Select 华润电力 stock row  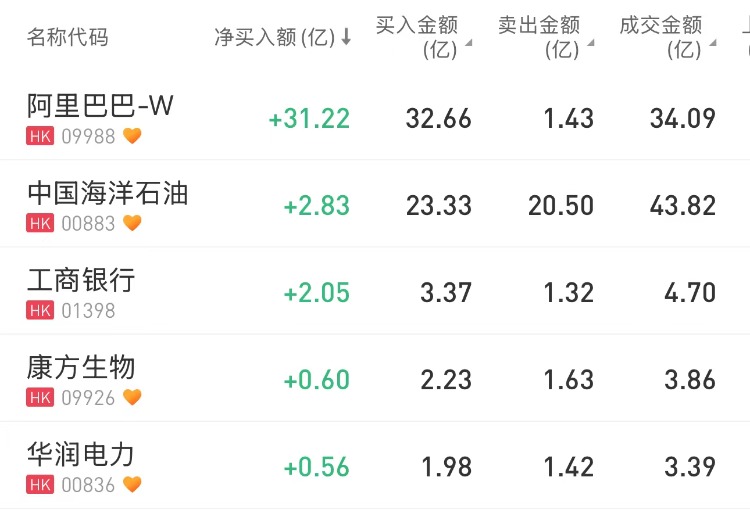tap(81, 455)
